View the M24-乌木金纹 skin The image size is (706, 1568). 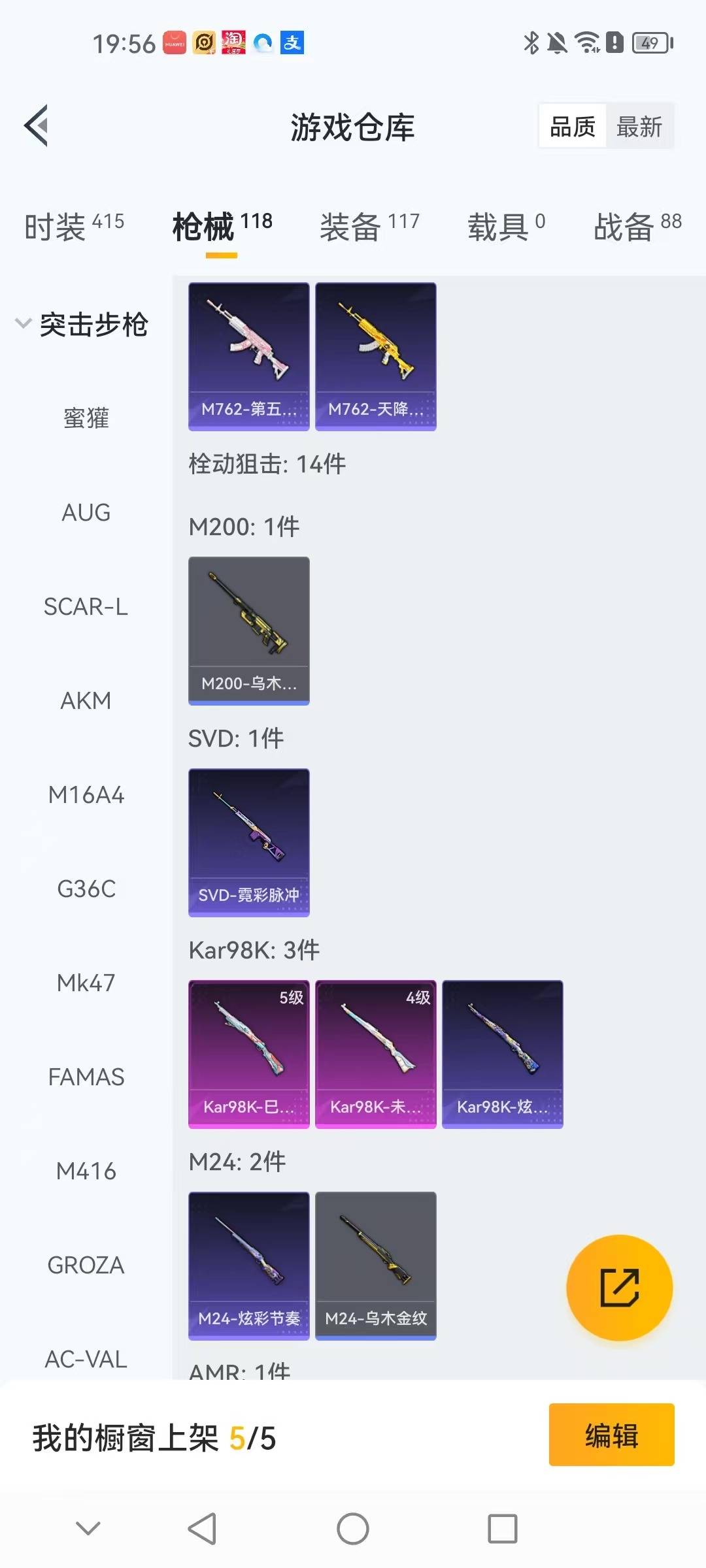(375, 1266)
